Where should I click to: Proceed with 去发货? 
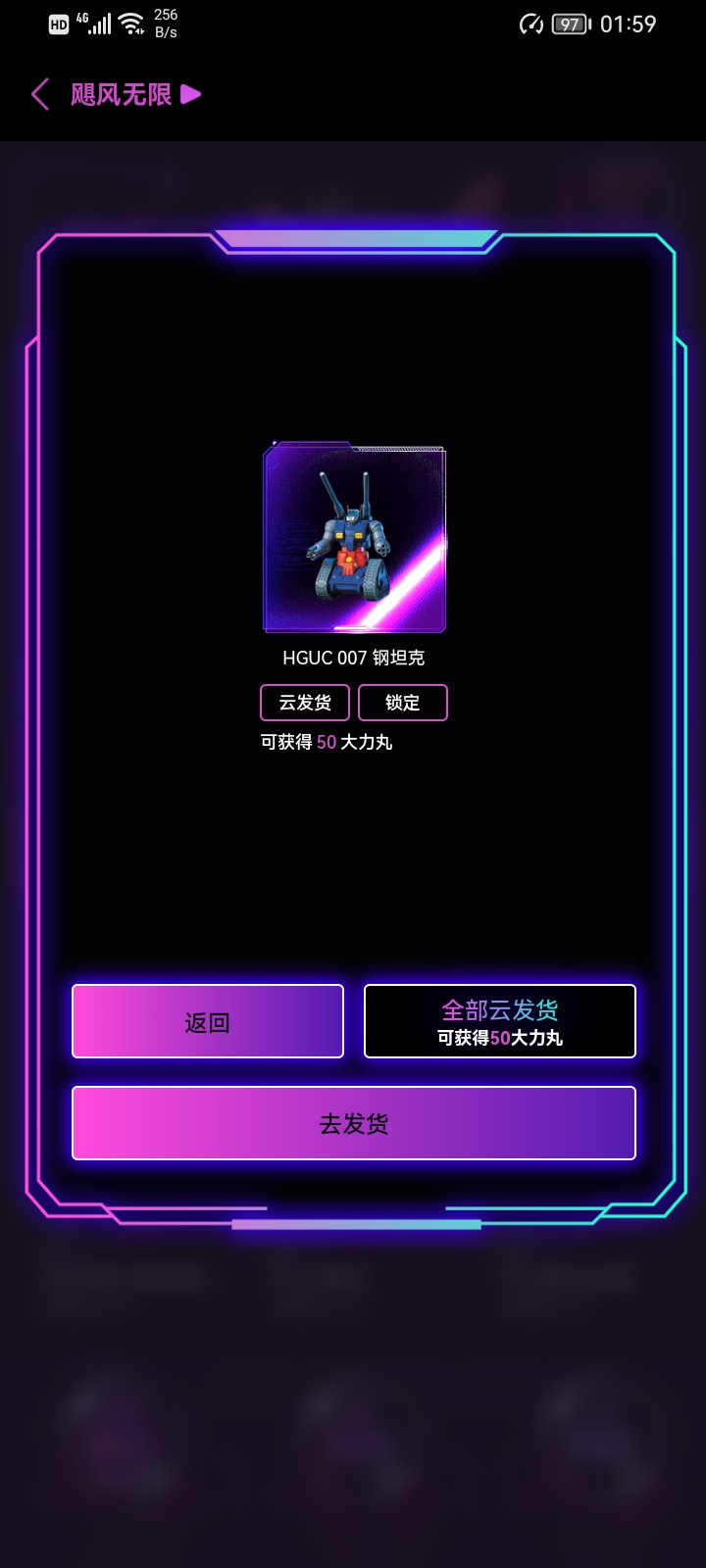(x=353, y=1123)
